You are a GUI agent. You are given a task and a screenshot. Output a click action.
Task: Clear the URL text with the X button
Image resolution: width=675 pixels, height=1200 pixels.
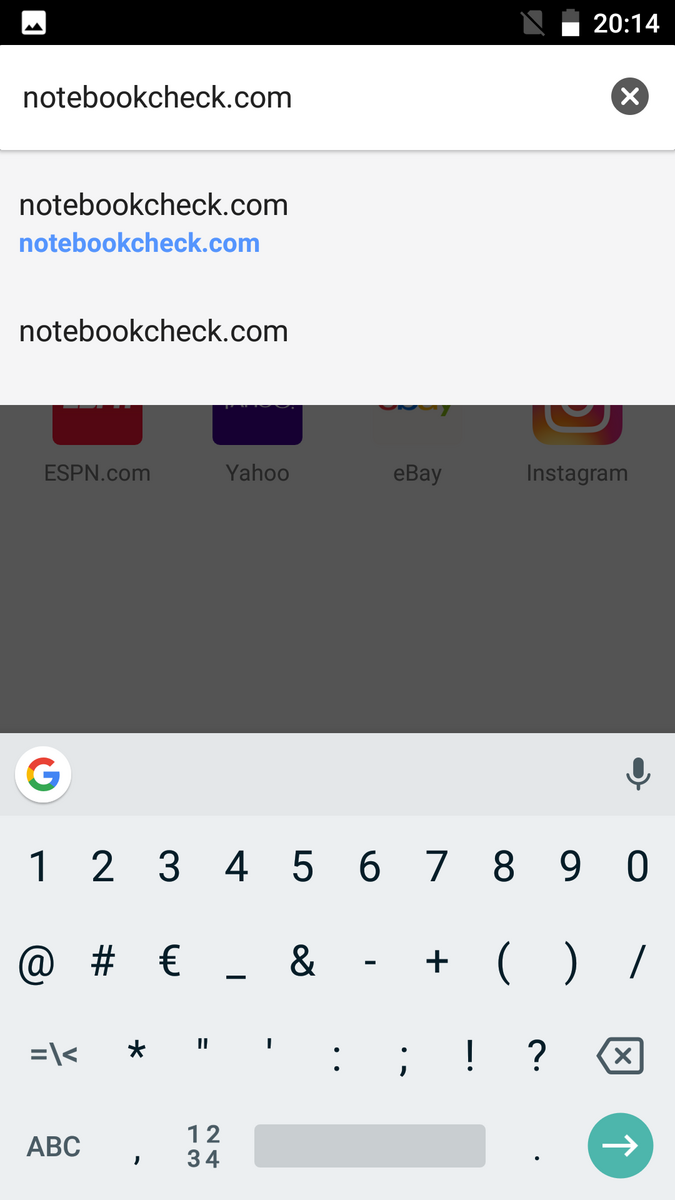click(x=630, y=97)
